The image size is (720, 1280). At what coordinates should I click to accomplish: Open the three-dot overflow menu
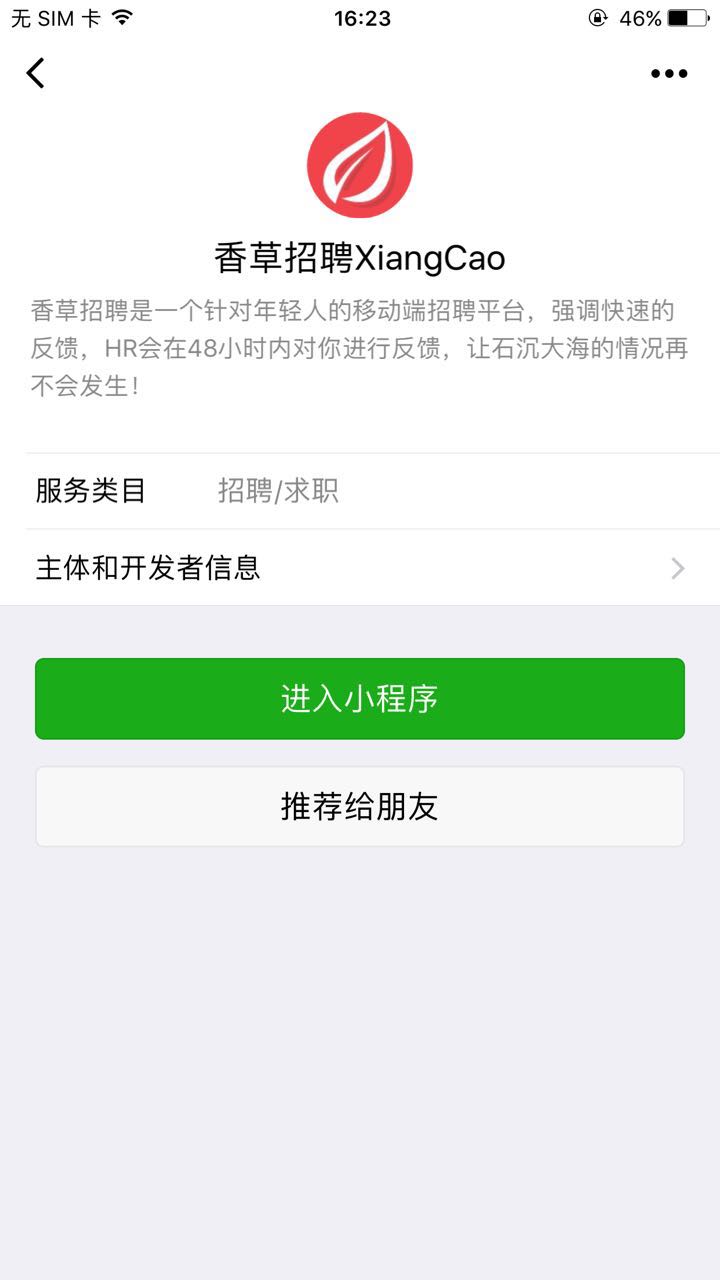tap(669, 73)
